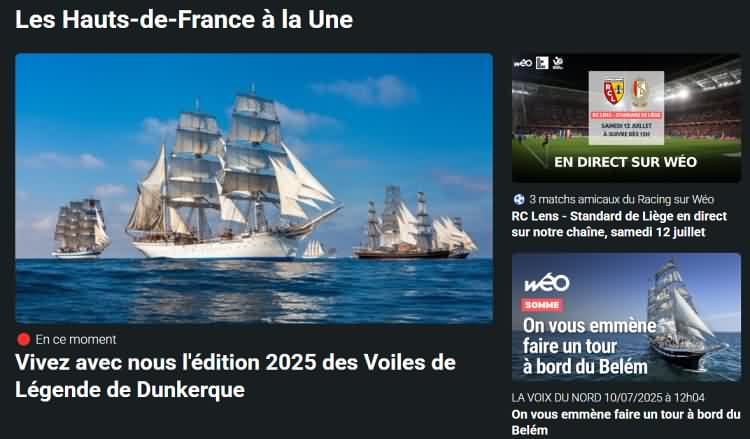Screen dimensions: 750x439
Task: Open the RC Lens live match thumbnail
Action: 626,117
